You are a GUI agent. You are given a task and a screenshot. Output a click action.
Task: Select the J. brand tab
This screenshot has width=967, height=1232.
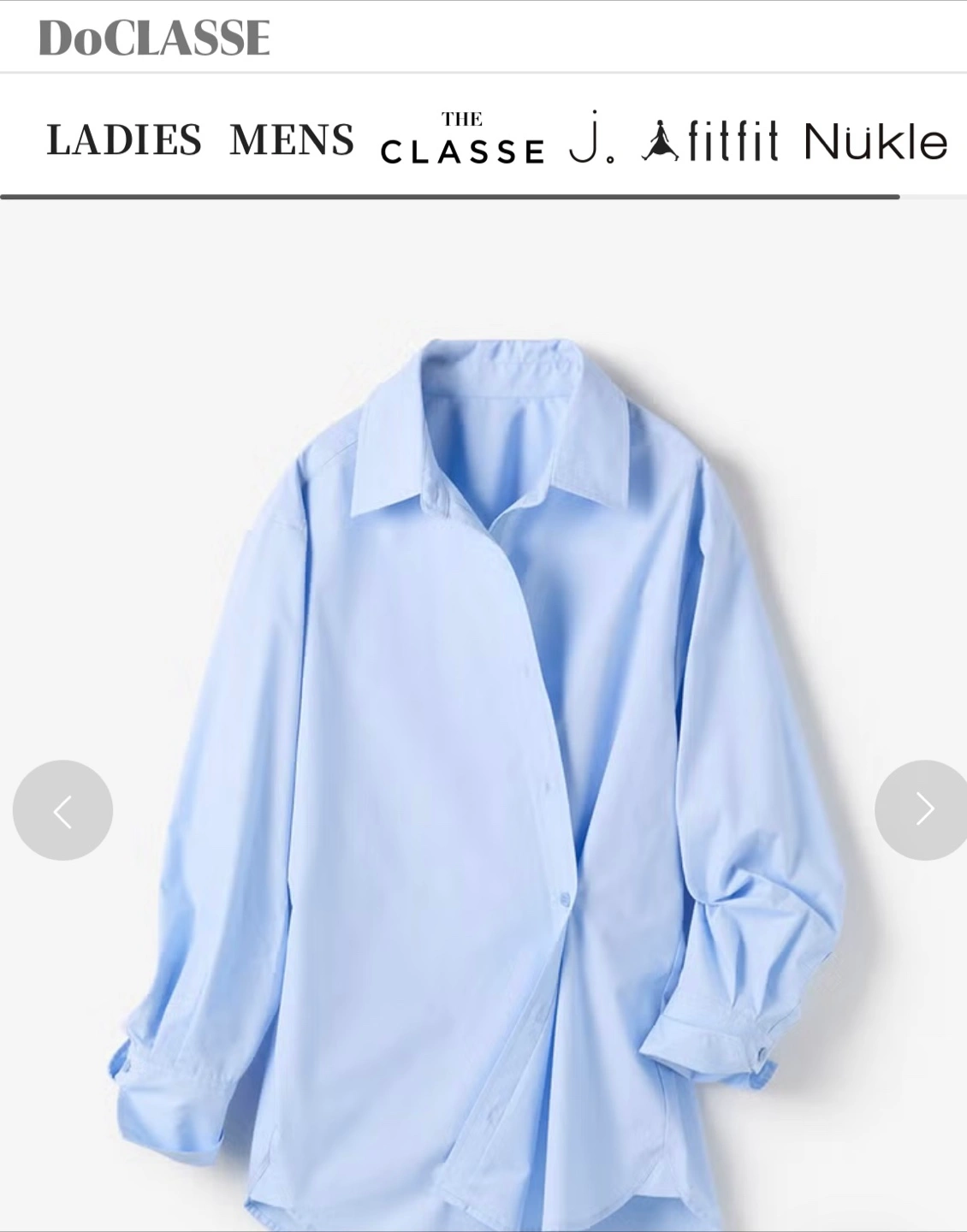point(592,139)
